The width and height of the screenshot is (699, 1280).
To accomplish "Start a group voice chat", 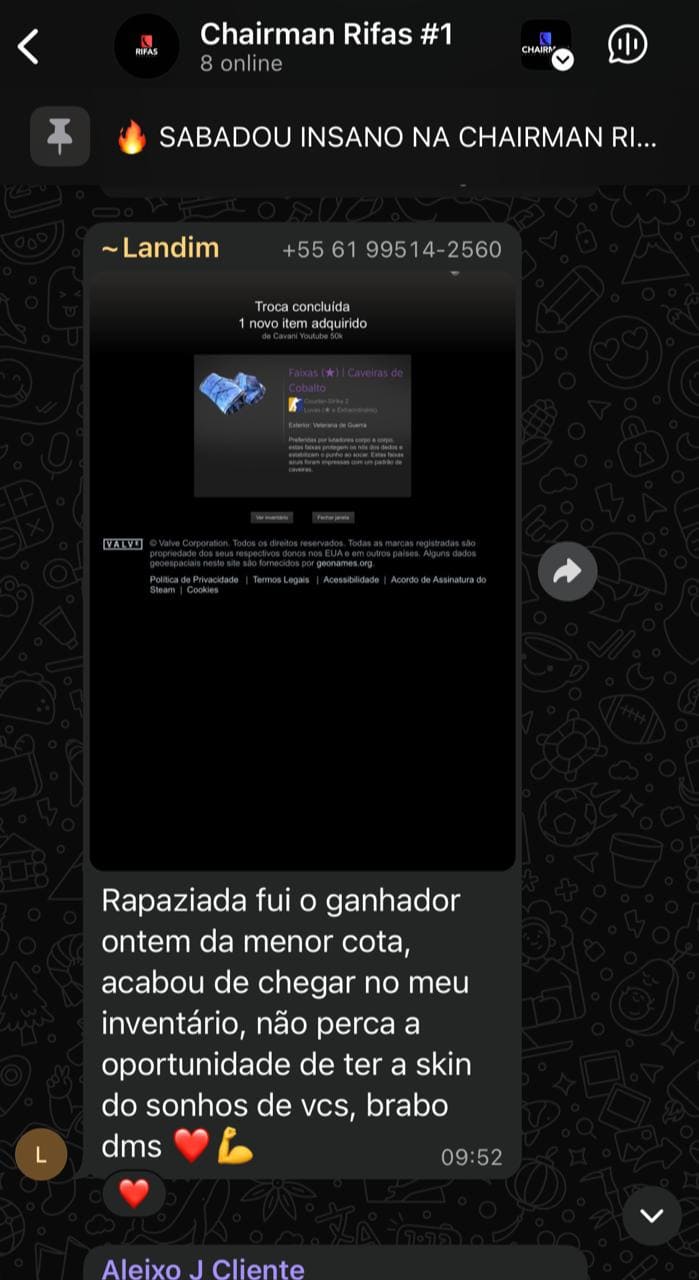I will click(x=627, y=45).
